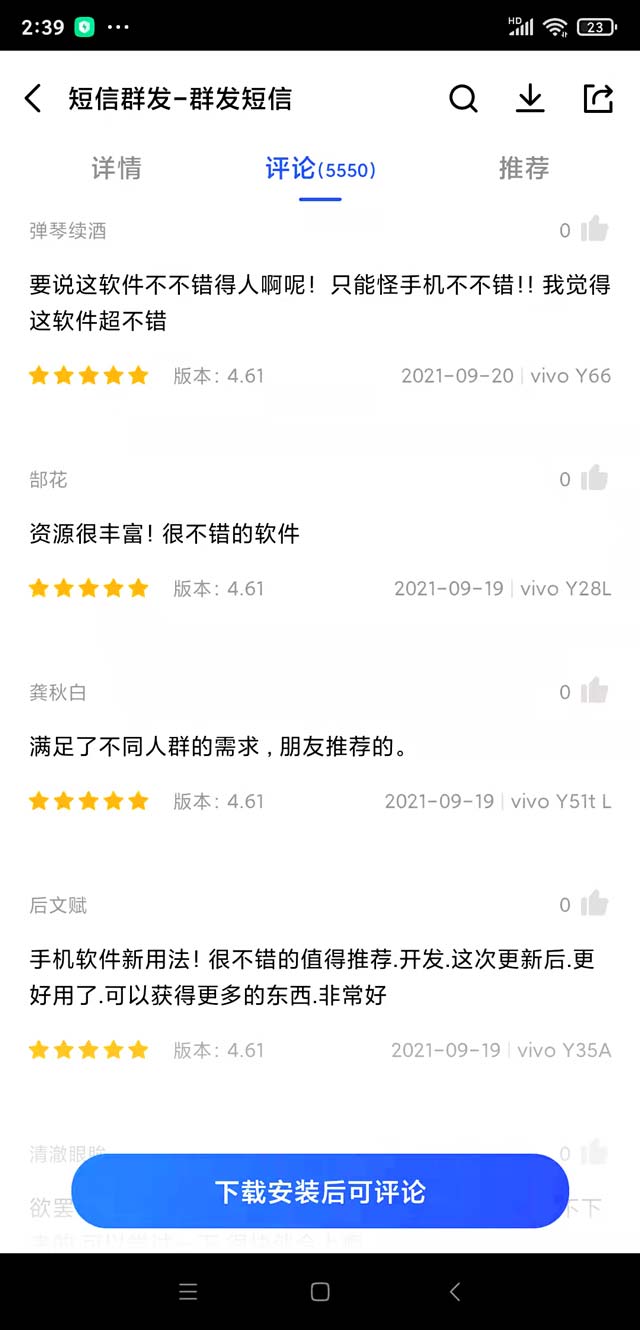The image size is (640, 1330).
Task: Open the downloads icon
Action: click(530, 98)
